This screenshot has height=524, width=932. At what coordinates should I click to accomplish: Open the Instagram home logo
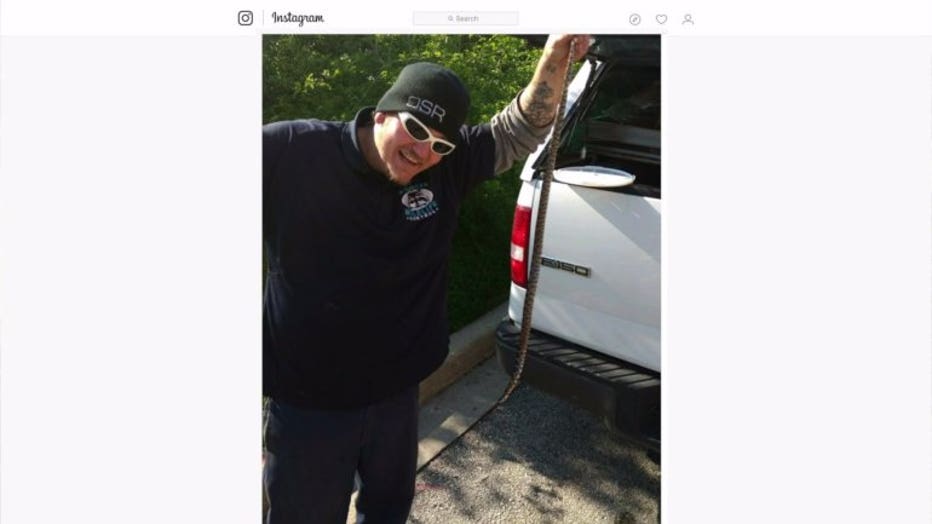[x=297, y=18]
